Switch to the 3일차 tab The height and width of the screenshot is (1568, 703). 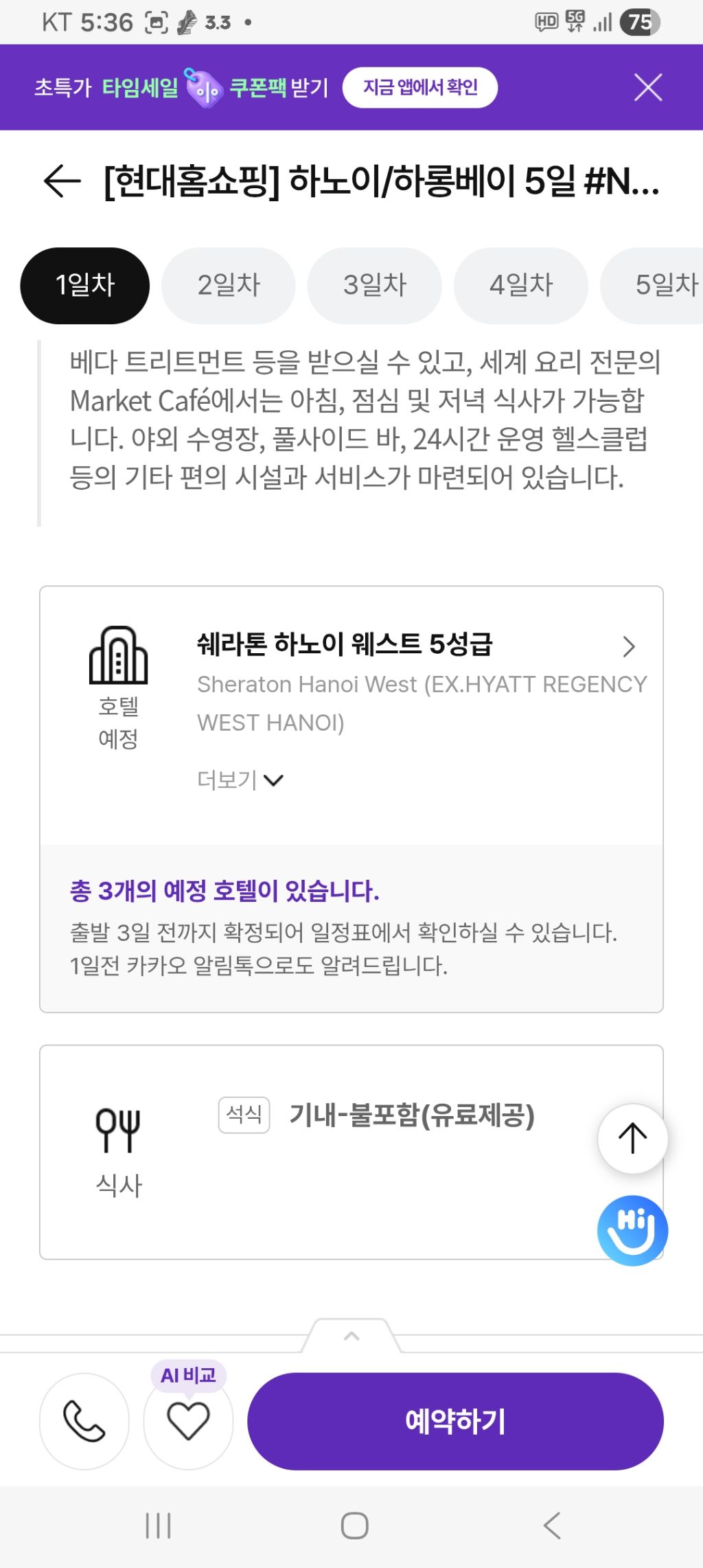375,285
